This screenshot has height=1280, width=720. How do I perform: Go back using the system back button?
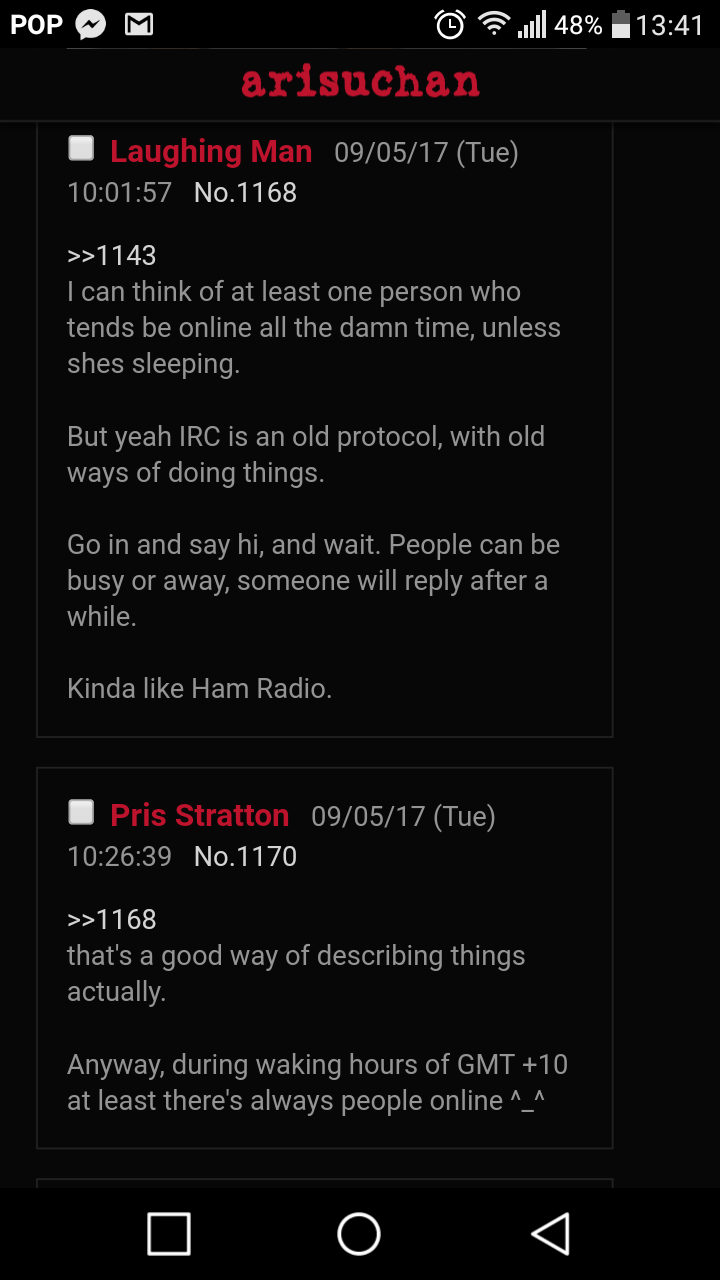551,1233
